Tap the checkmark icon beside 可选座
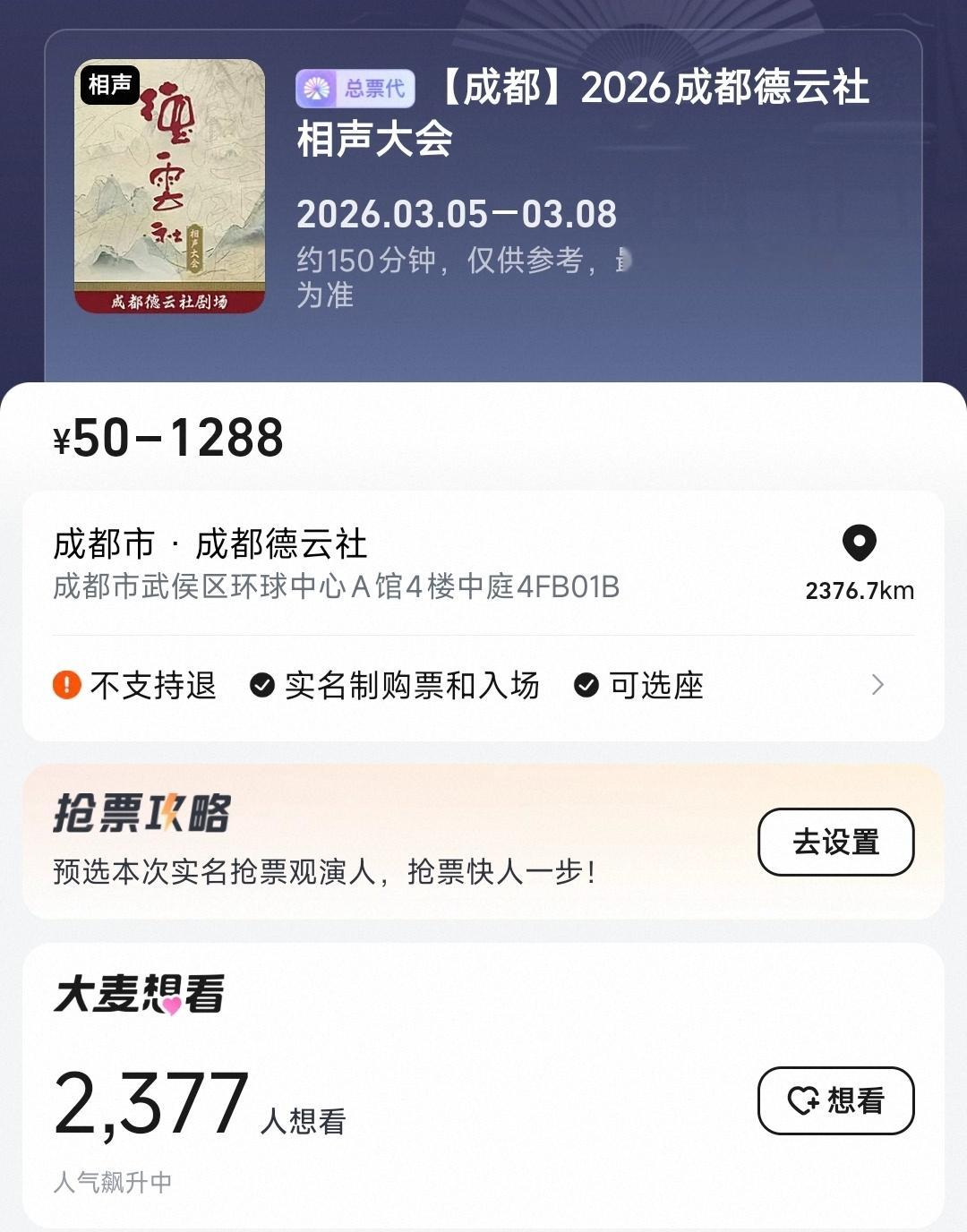The image size is (967, 1232). coord(586,685)
